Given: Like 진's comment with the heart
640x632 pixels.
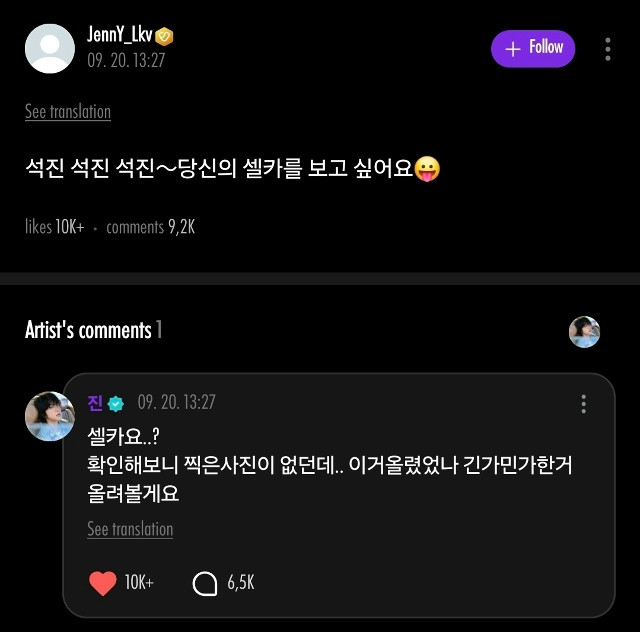Looking at the screenshot, I should (103, 583).
